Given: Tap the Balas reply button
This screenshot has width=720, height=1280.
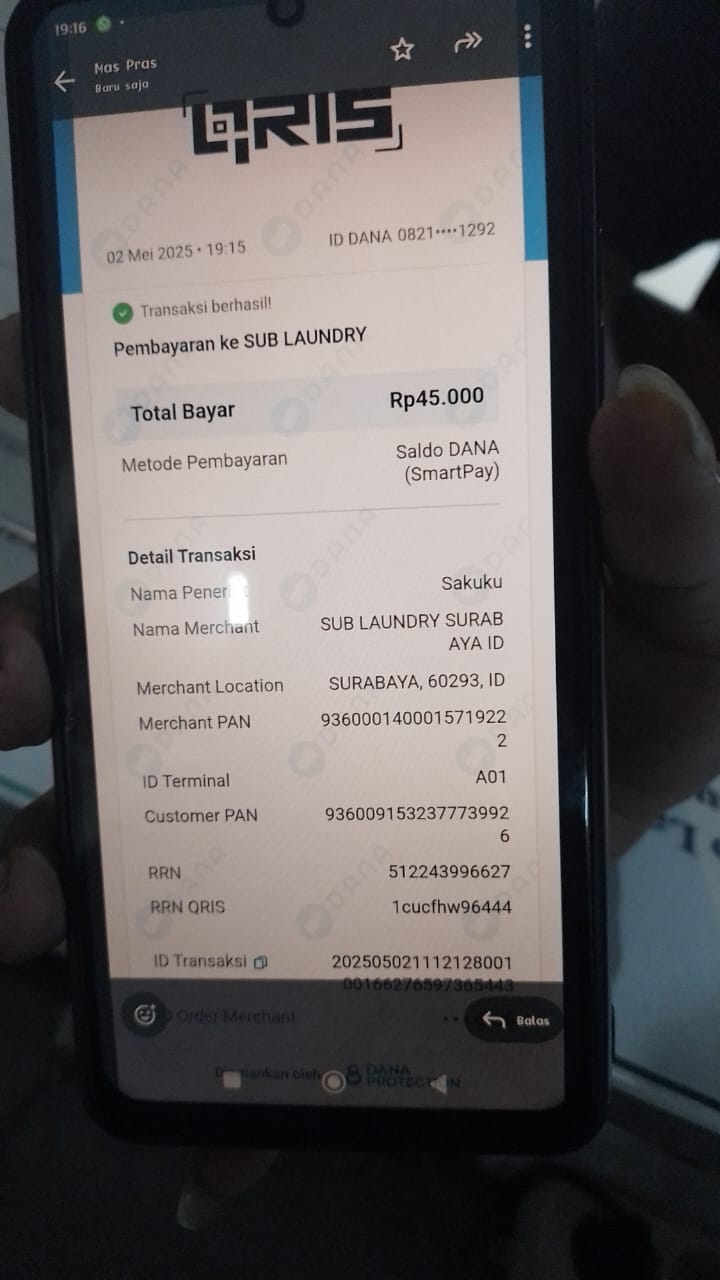Looking at the screenshot, I should click(x=515, y=1020).
